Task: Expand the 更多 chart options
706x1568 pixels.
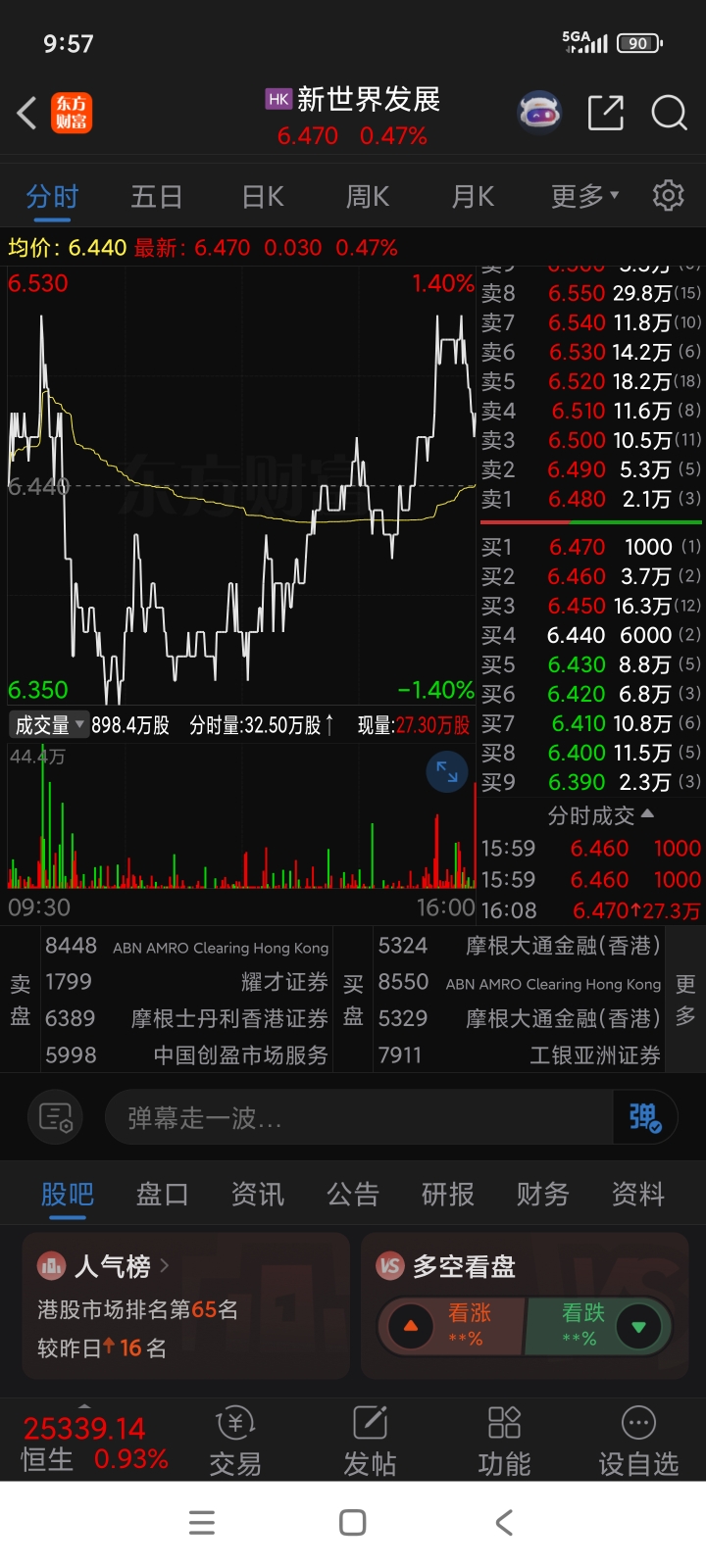Action: [x=584, y=197]
